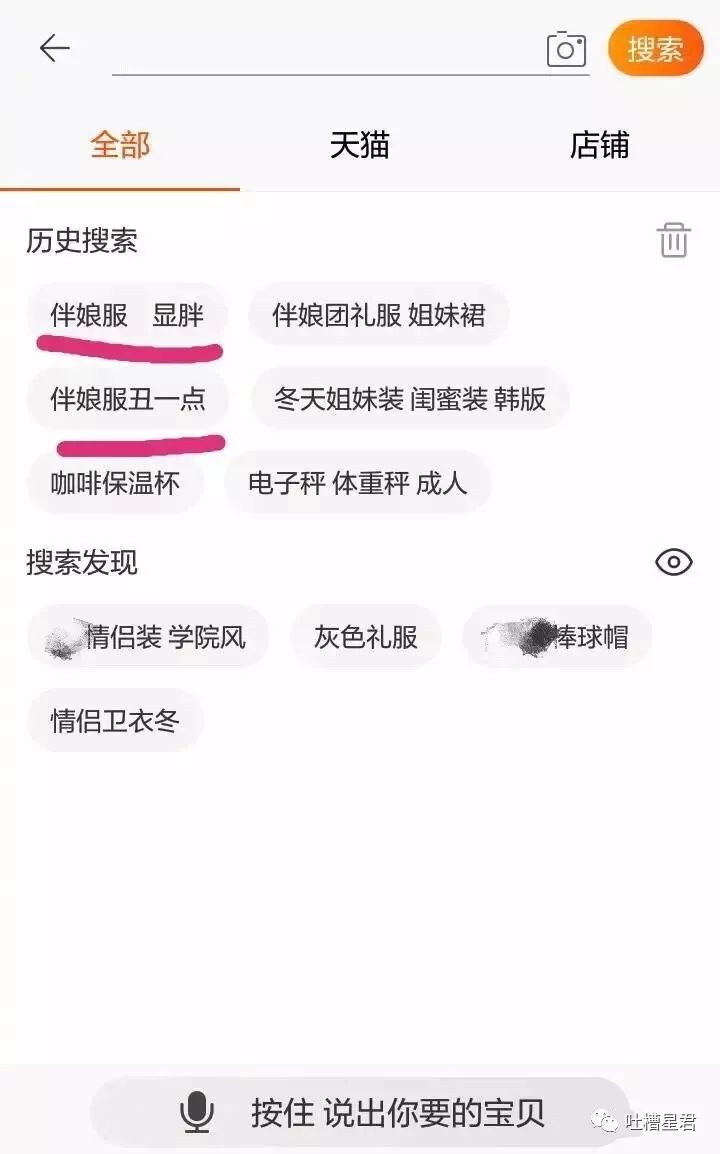
Task: Open the 灰色礼服 suggestion
Action: click(366, 637)
